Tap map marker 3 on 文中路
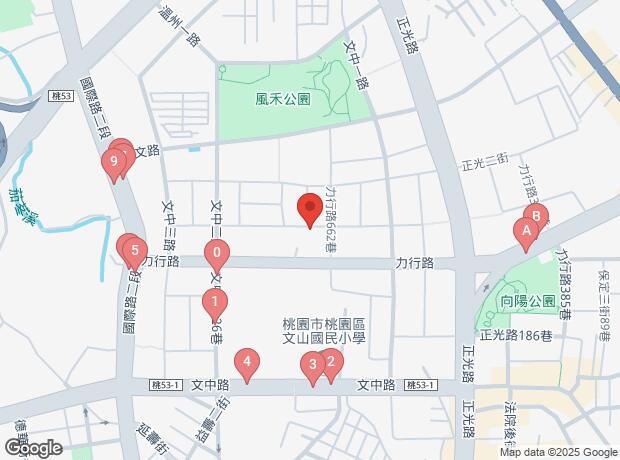The height and width of the screenshot is (460, 620). (x=313, y=367)
